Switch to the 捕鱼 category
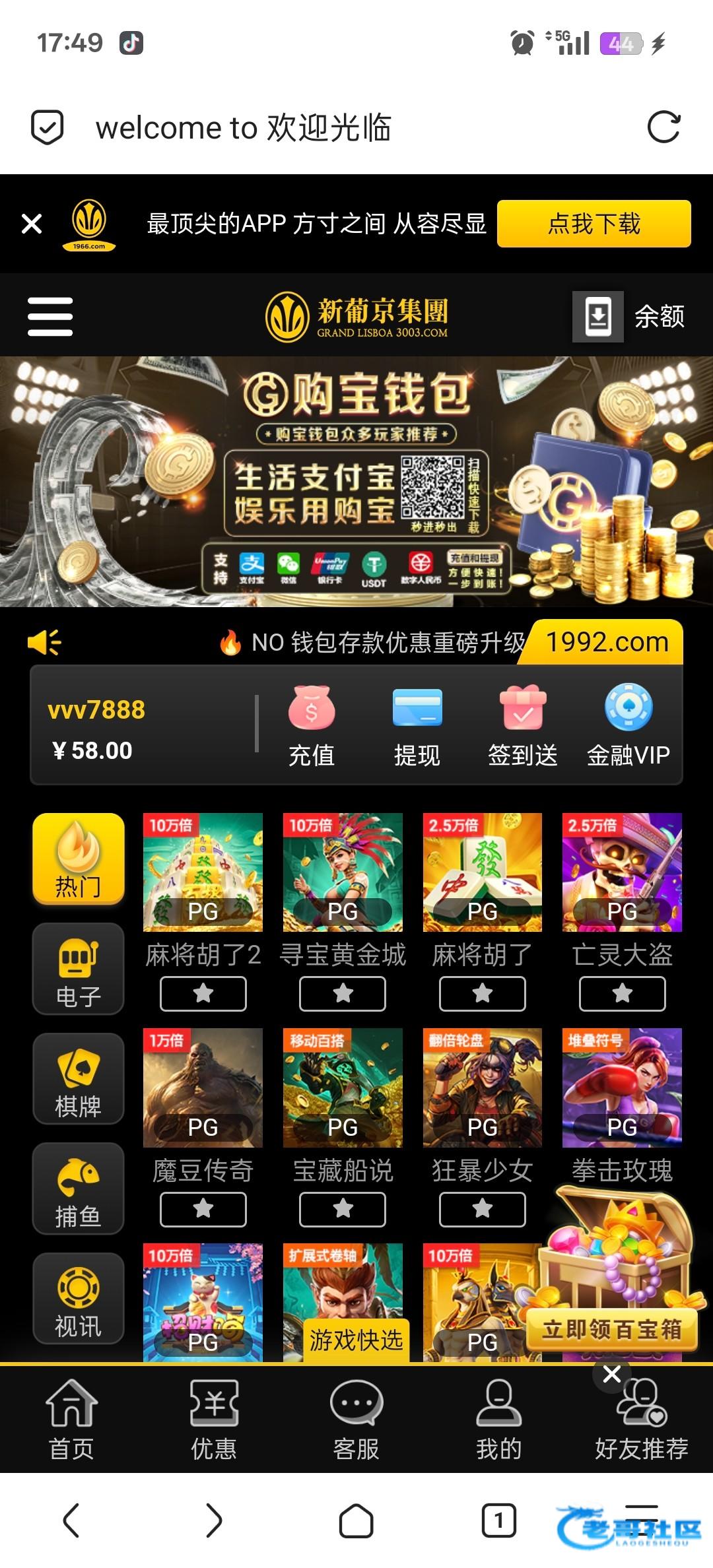713x1568 pixels. 79,1188
